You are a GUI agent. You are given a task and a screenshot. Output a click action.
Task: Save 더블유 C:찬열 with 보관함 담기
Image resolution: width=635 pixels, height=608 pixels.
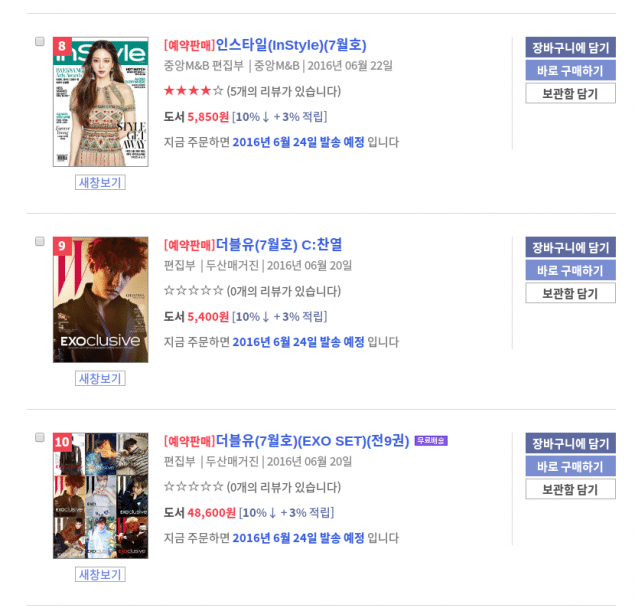click(570, 293)
